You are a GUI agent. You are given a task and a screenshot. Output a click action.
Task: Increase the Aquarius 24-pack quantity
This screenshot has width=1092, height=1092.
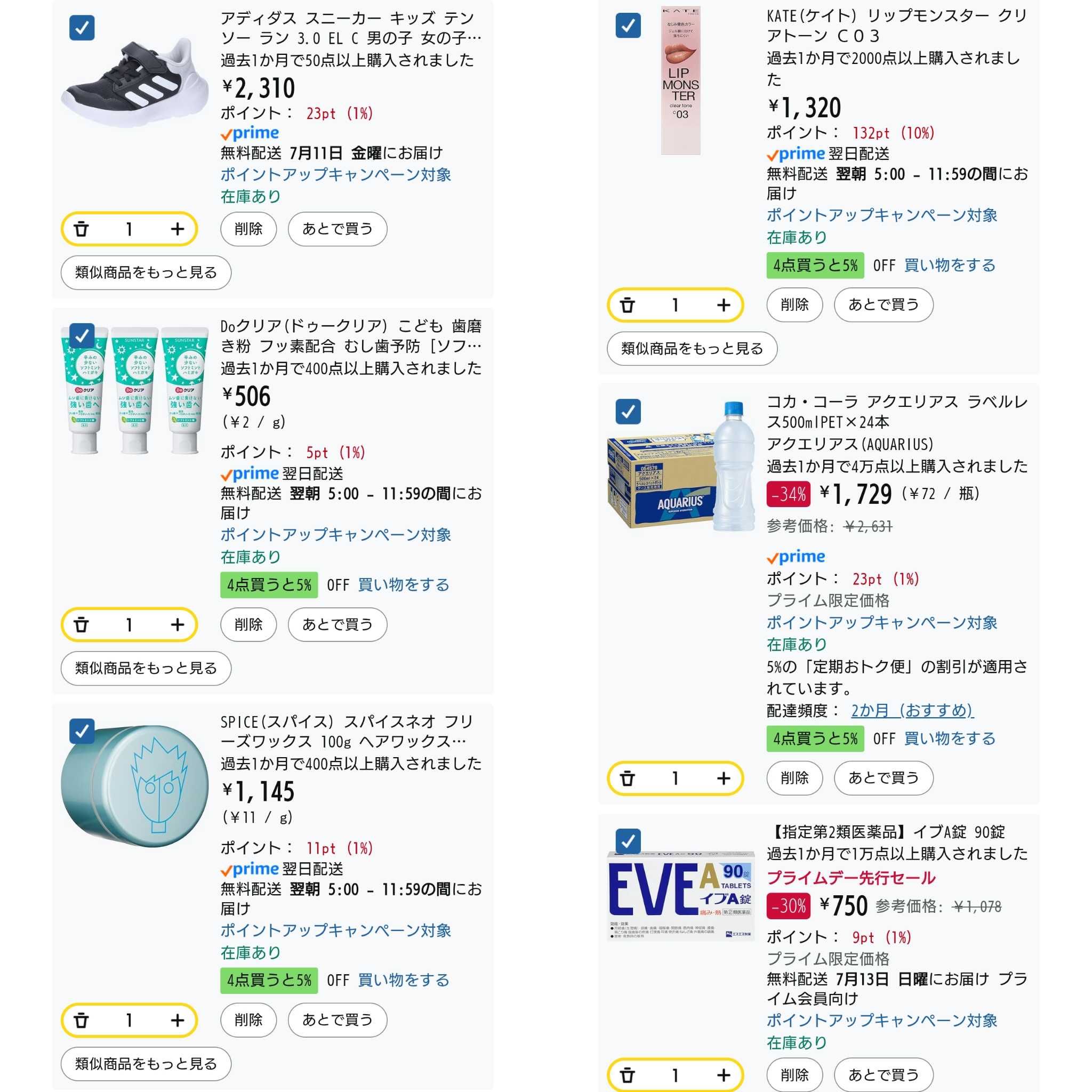pos(724,778)
